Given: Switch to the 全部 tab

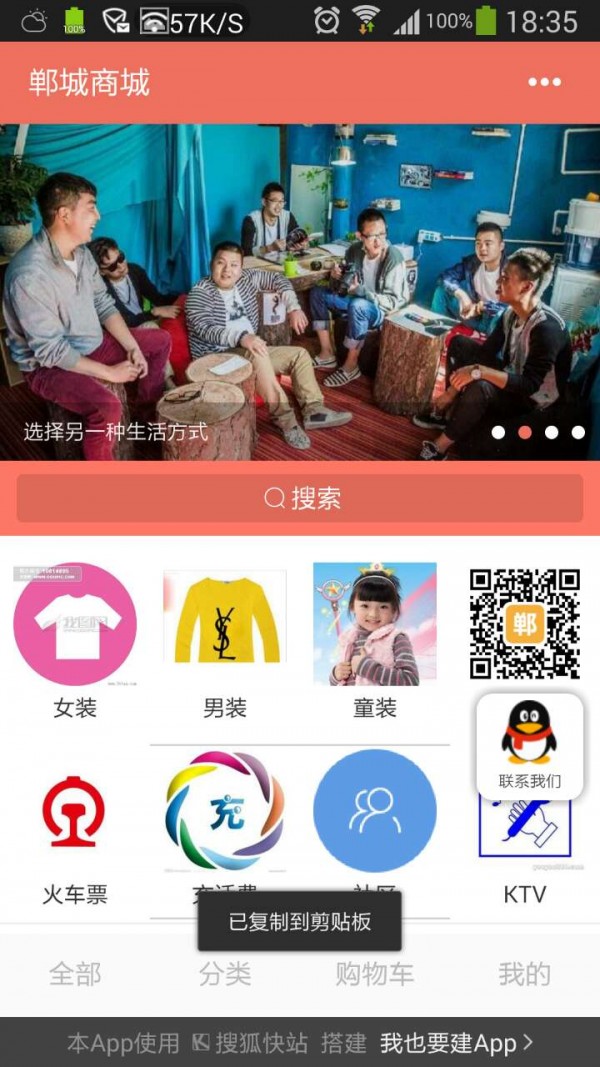Looking at the screenshot, I should click(x=75, y=973).
